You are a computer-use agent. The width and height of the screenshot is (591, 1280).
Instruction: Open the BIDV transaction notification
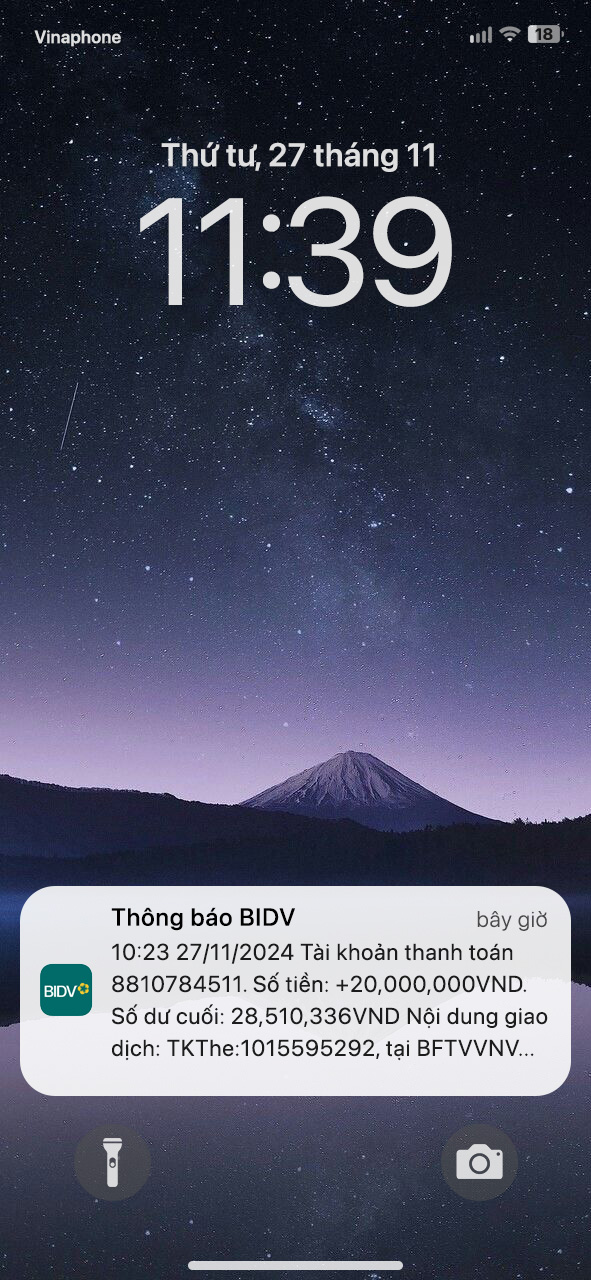click(295, 990)
